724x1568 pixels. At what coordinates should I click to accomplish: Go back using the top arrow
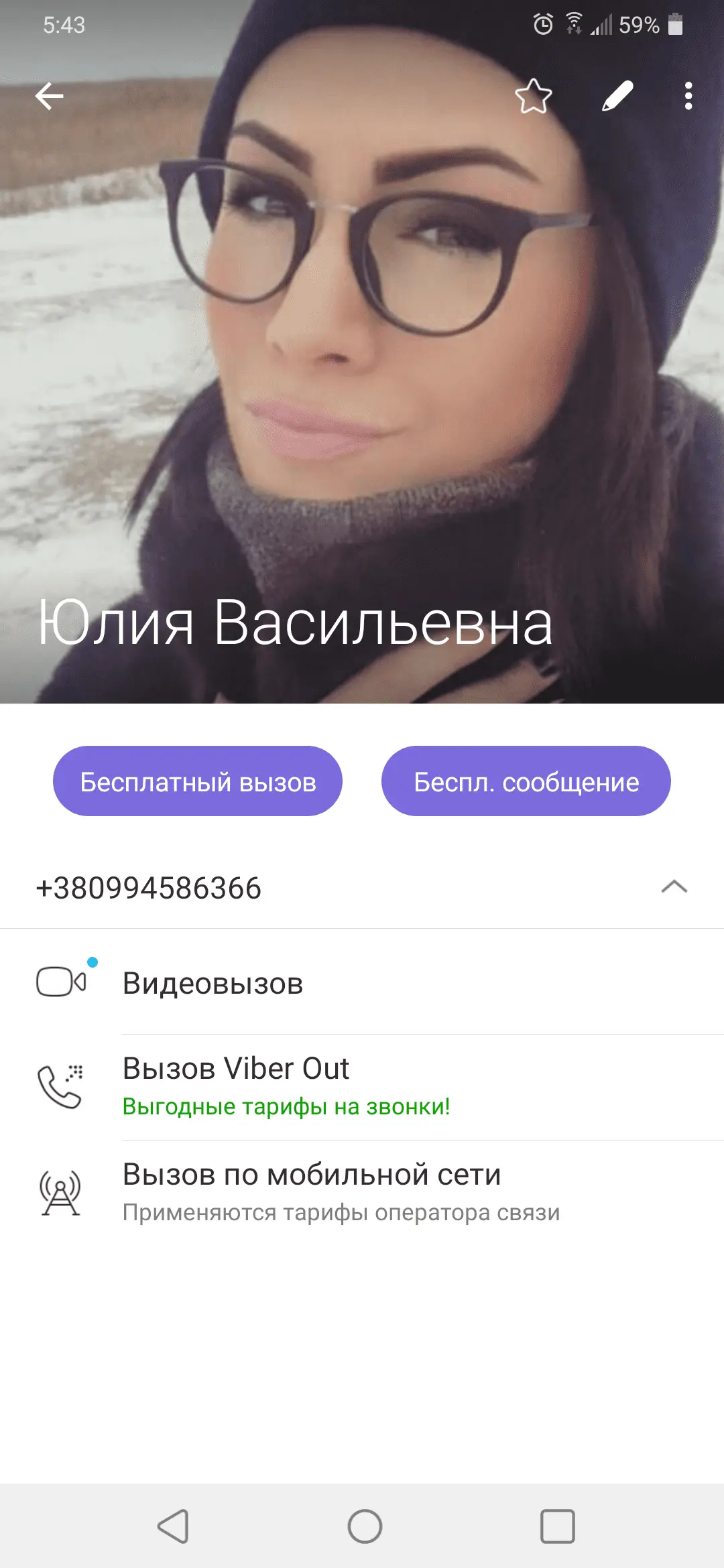pyautogui.click(x=49, y=96)
